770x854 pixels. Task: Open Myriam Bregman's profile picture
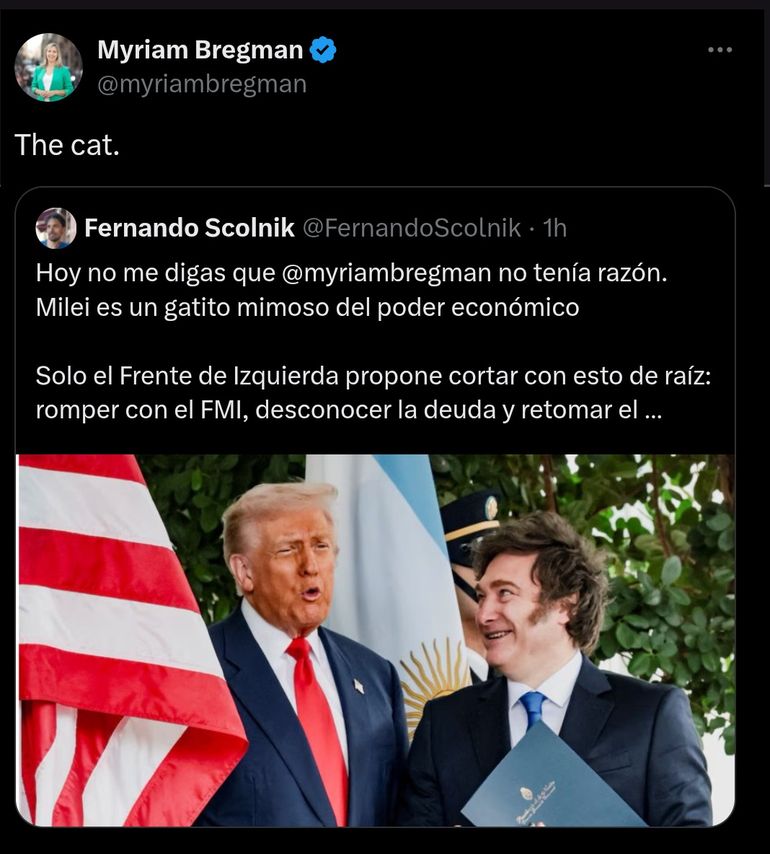point(48,67)
